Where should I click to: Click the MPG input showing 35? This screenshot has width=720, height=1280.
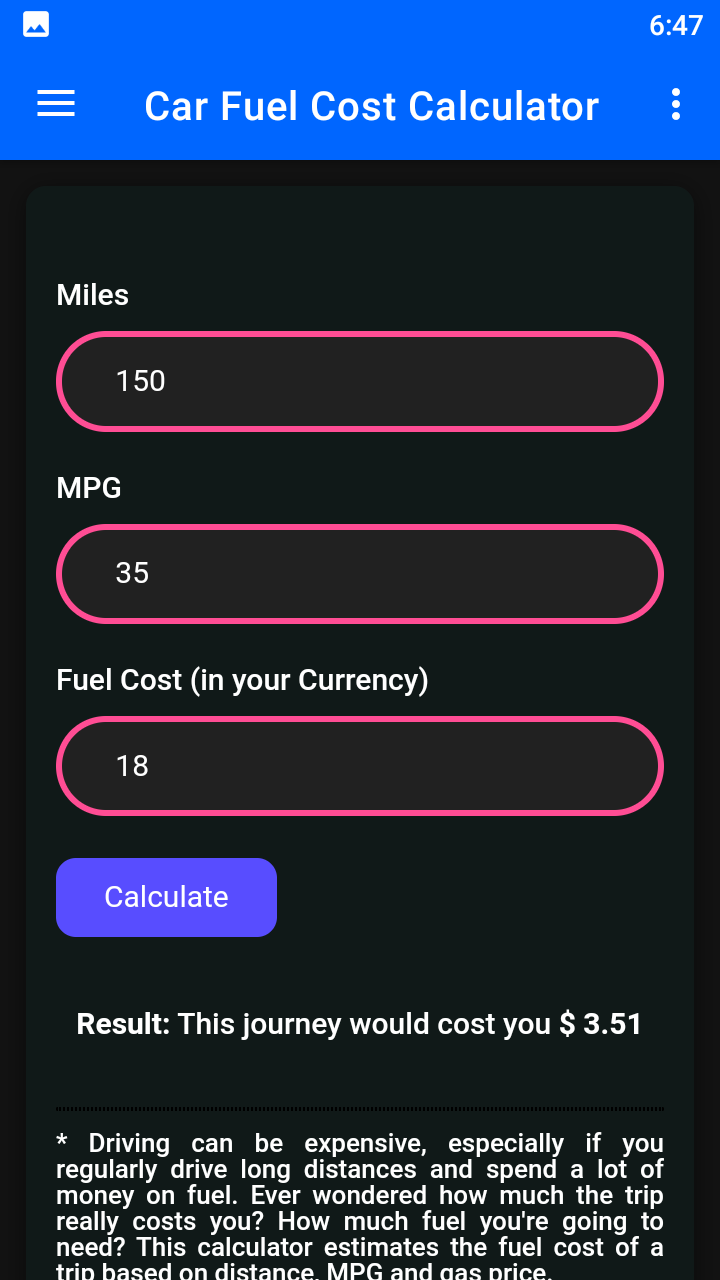click(360, 574)
